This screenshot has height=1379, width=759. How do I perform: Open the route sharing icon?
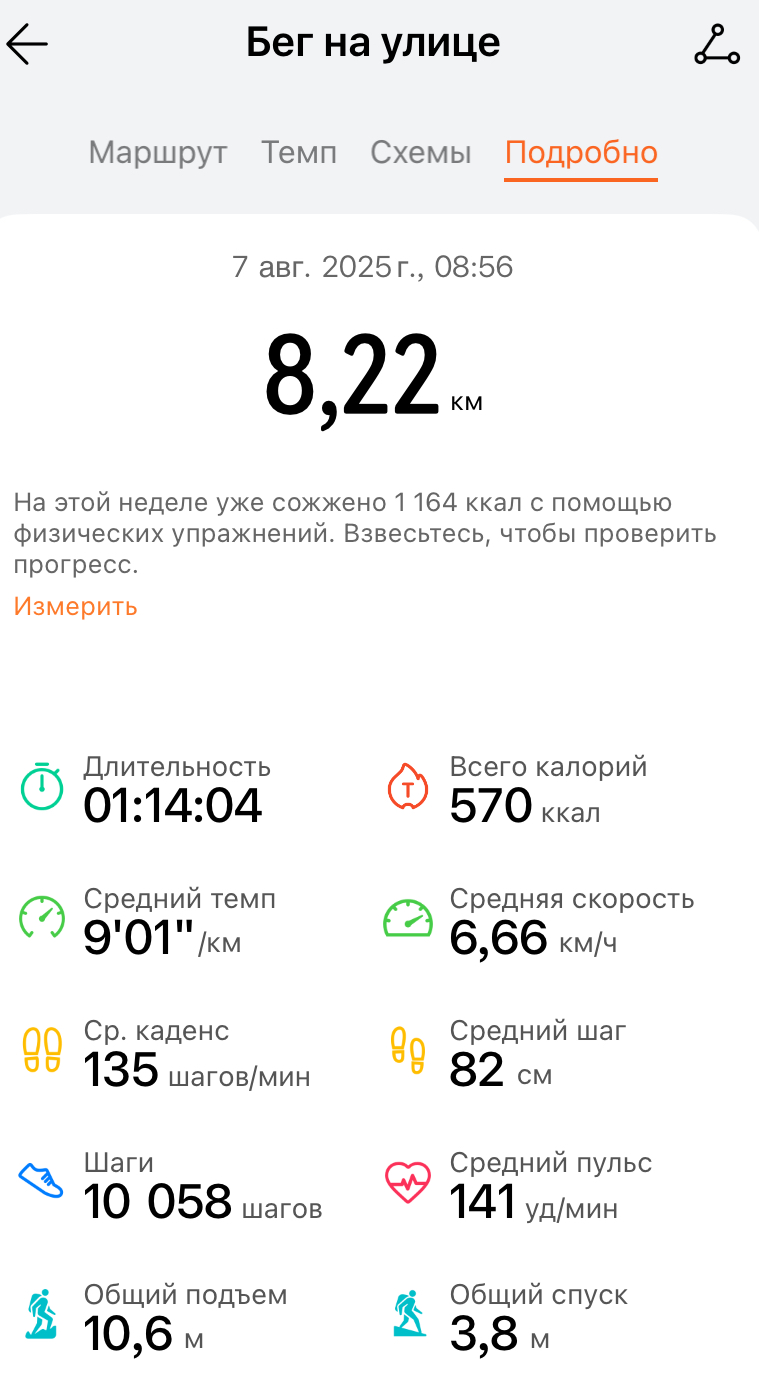coord(716,45)
